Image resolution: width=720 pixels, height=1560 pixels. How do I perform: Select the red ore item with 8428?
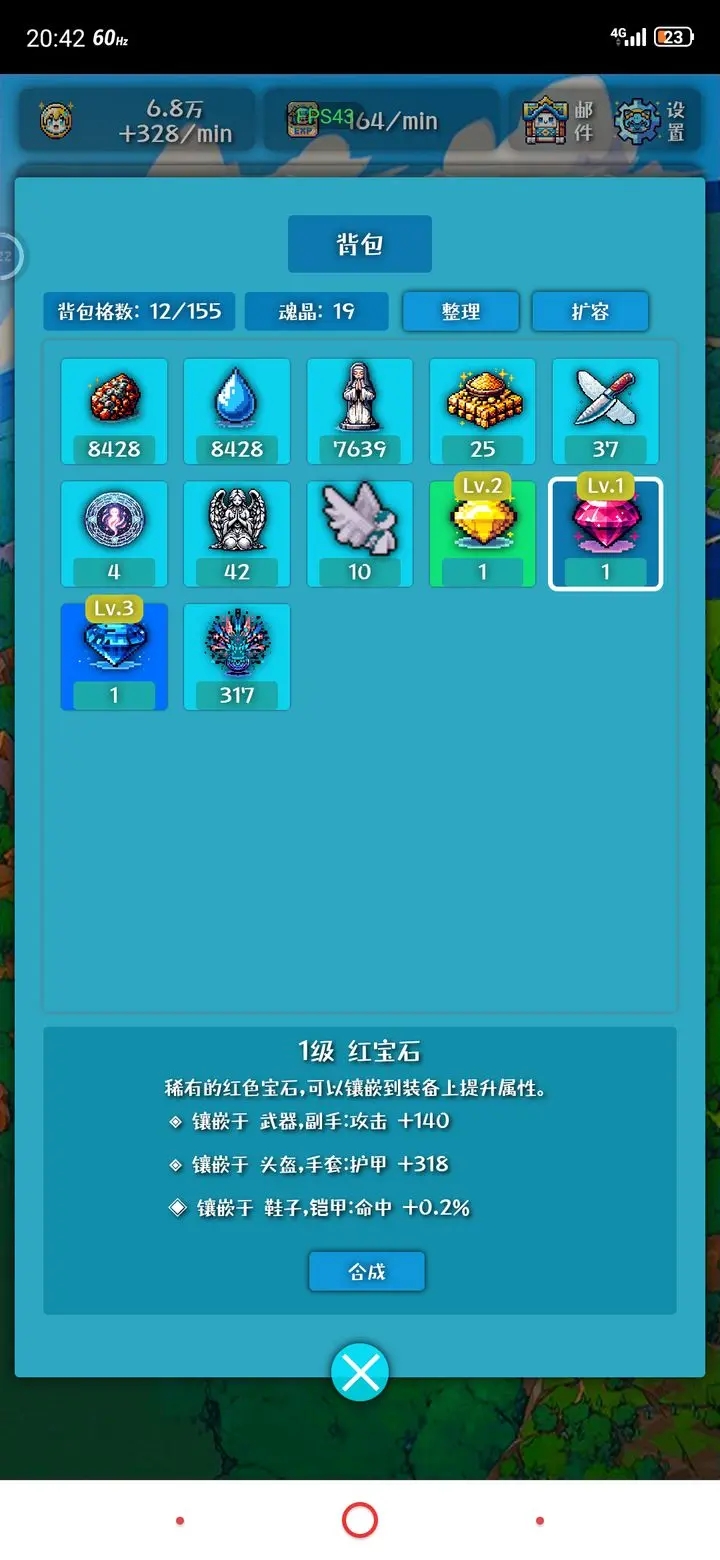[114, 411]
